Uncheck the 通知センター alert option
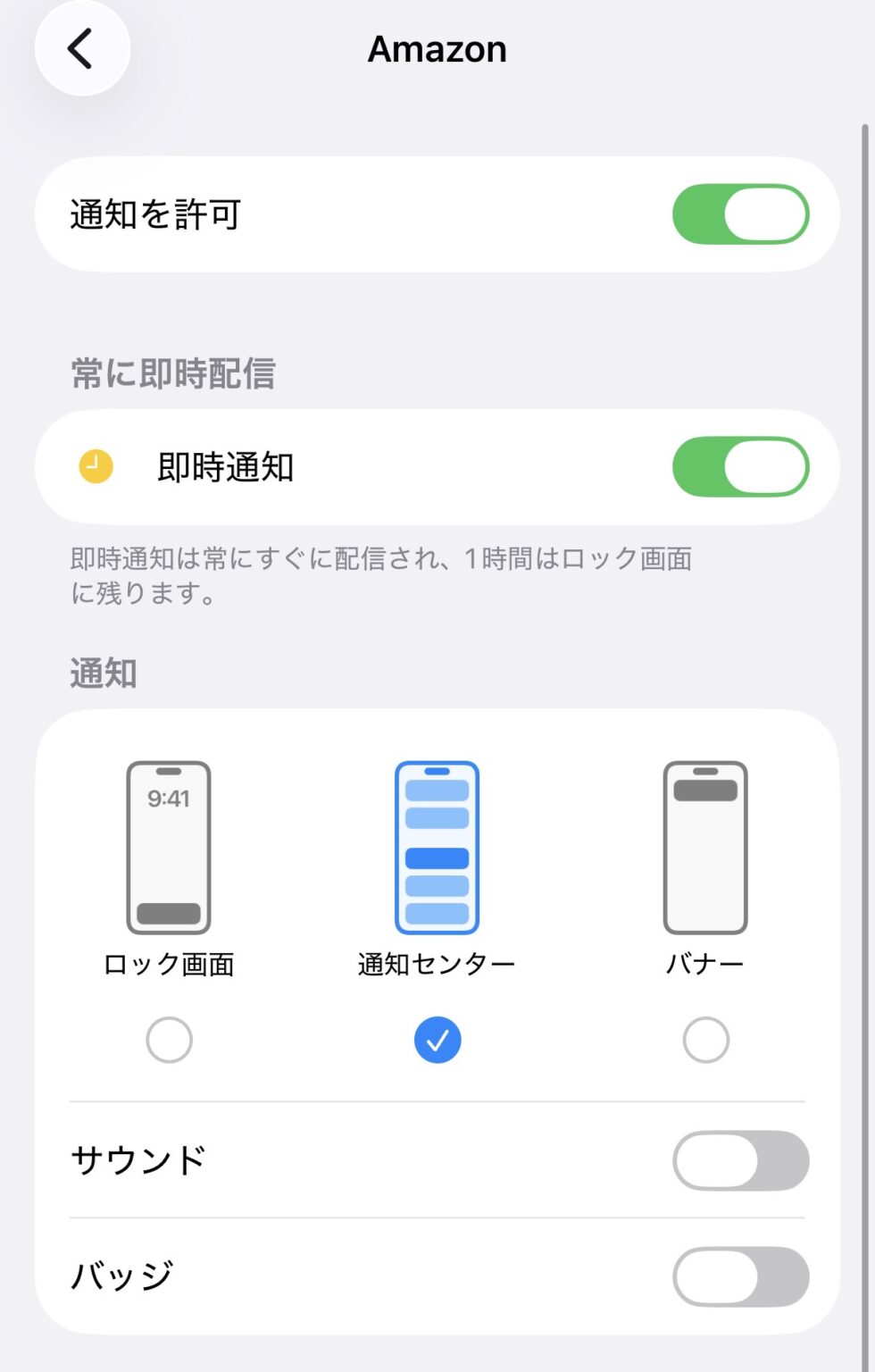The height and width of the screenshot is (1372, 875). (437, 1040)
